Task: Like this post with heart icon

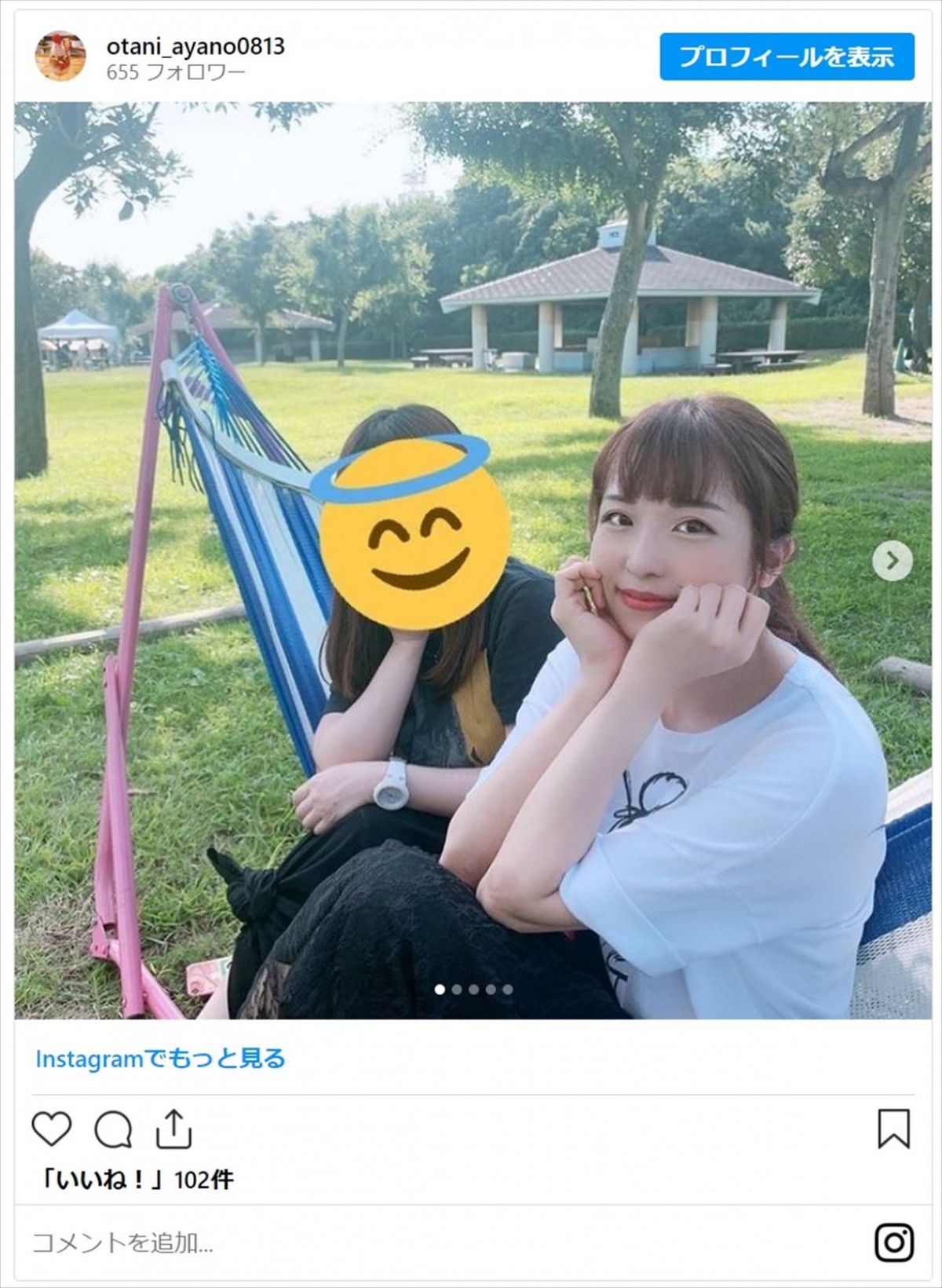Action: pos(52,1129)
